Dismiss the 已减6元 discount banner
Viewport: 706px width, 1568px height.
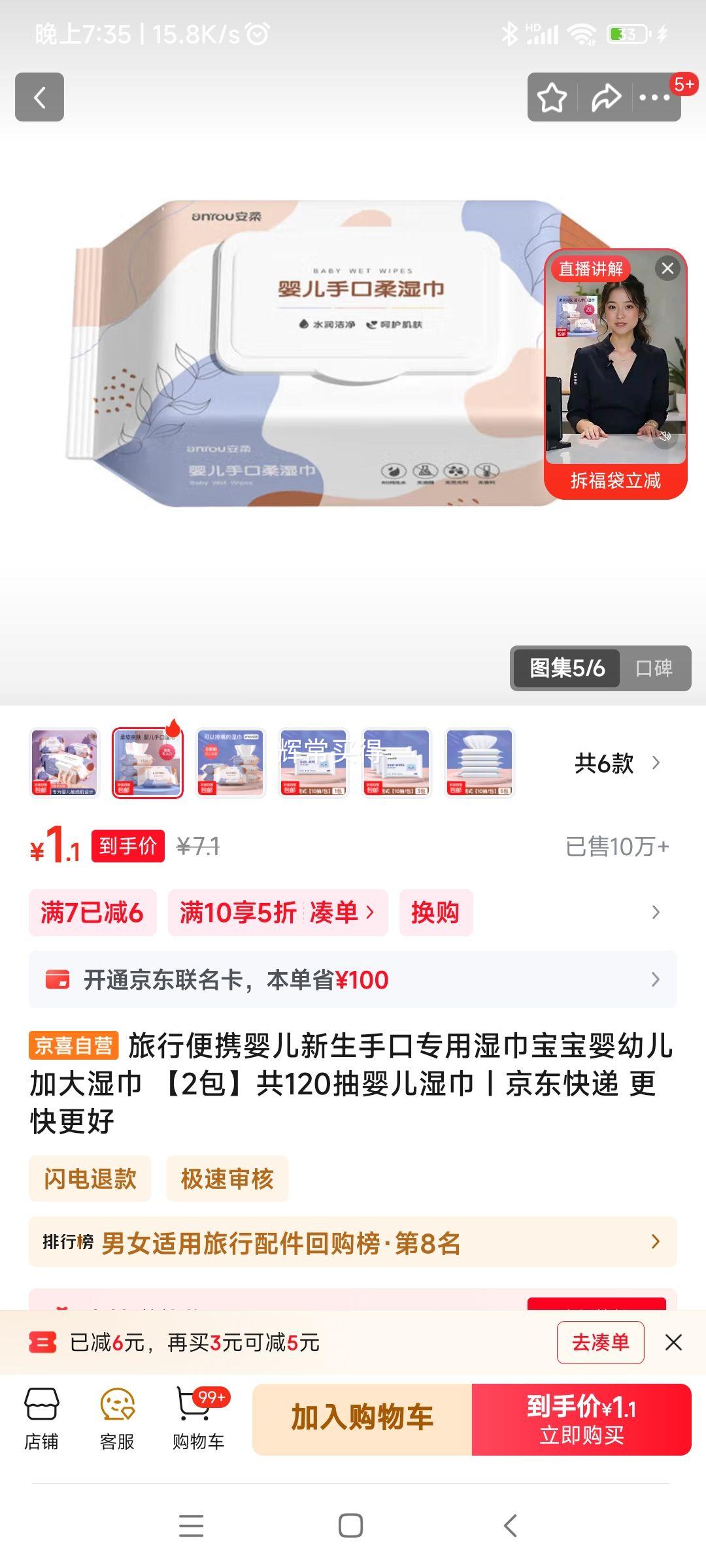[x=673, y=1343]
